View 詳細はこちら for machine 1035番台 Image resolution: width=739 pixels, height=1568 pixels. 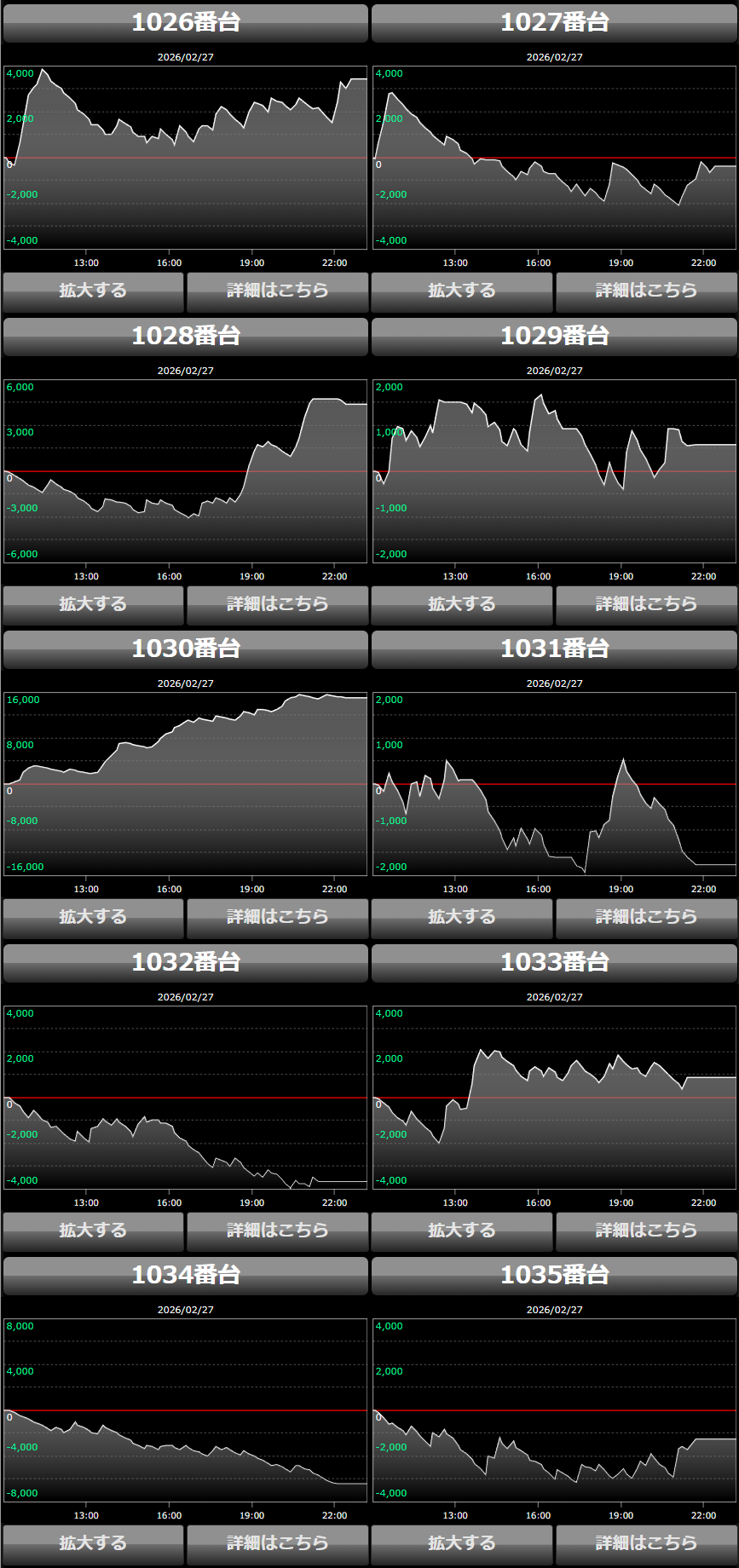click(x=646, y=1543)
